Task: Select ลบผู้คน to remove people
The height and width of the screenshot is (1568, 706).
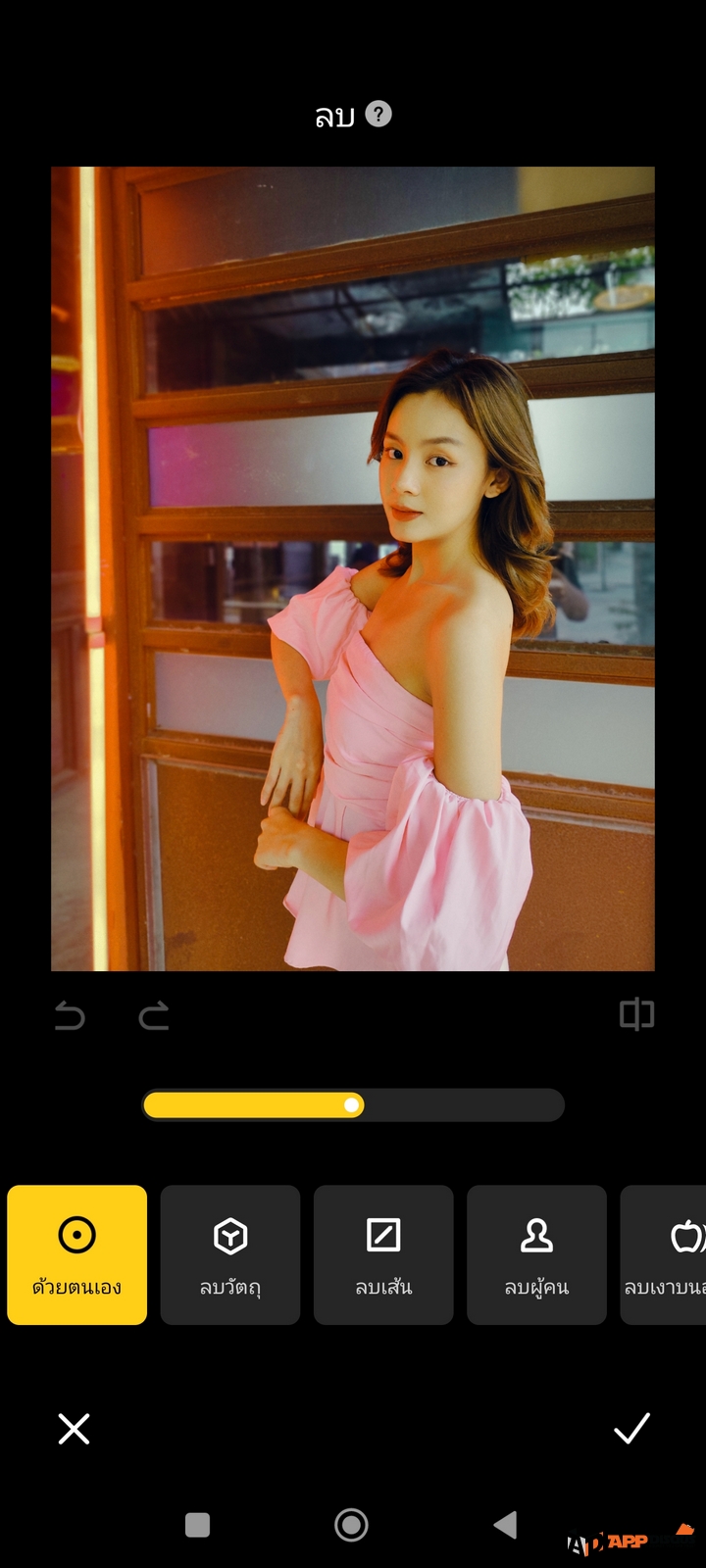Action: pyautogui.click(x=536, y=1254)
